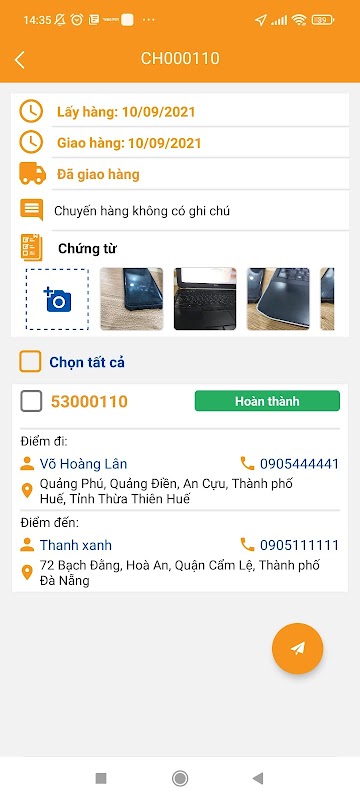Open the recent apps view

coord(101,778)
